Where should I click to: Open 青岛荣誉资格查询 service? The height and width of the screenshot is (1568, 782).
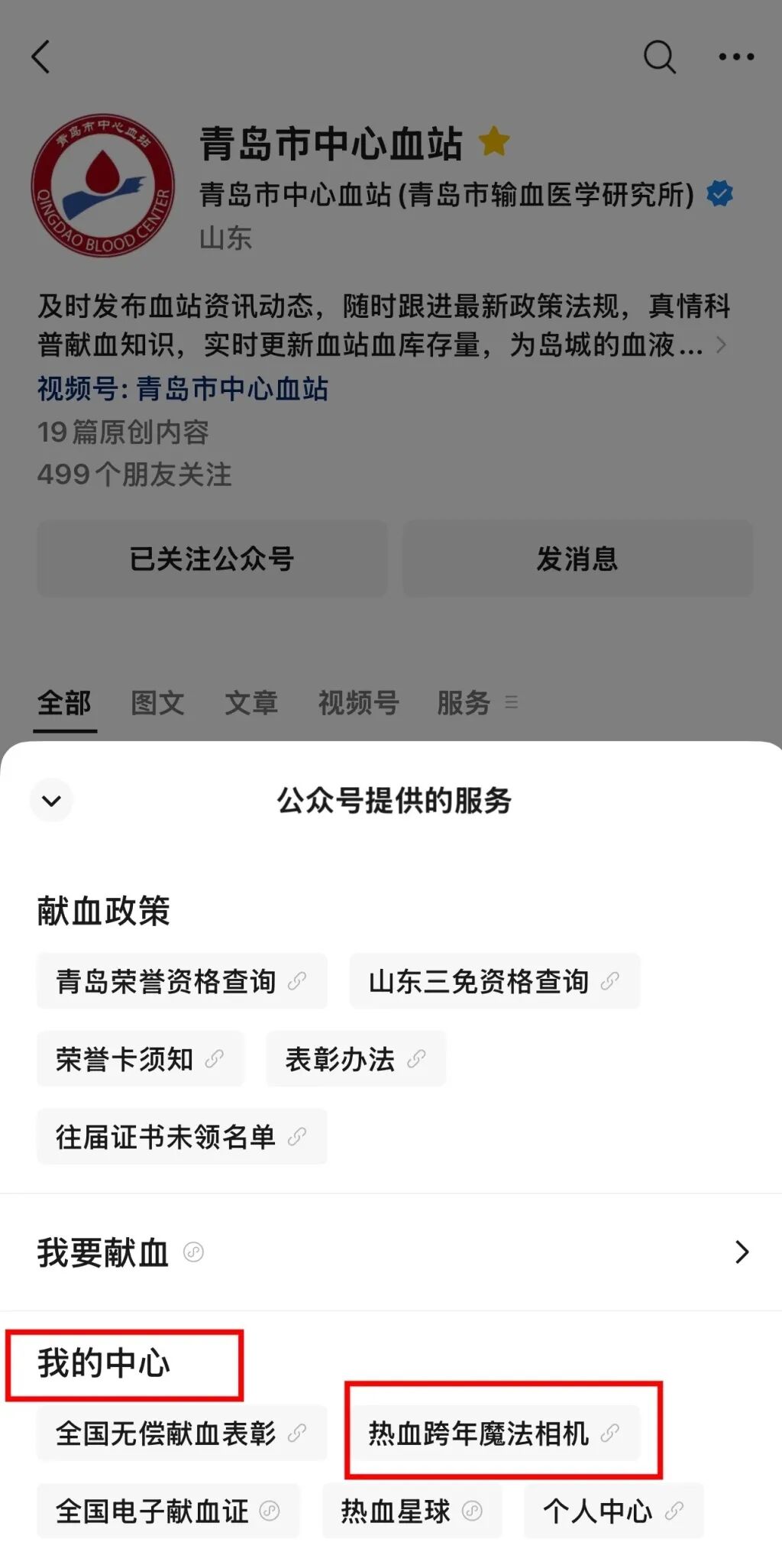(x=181, y=981)
